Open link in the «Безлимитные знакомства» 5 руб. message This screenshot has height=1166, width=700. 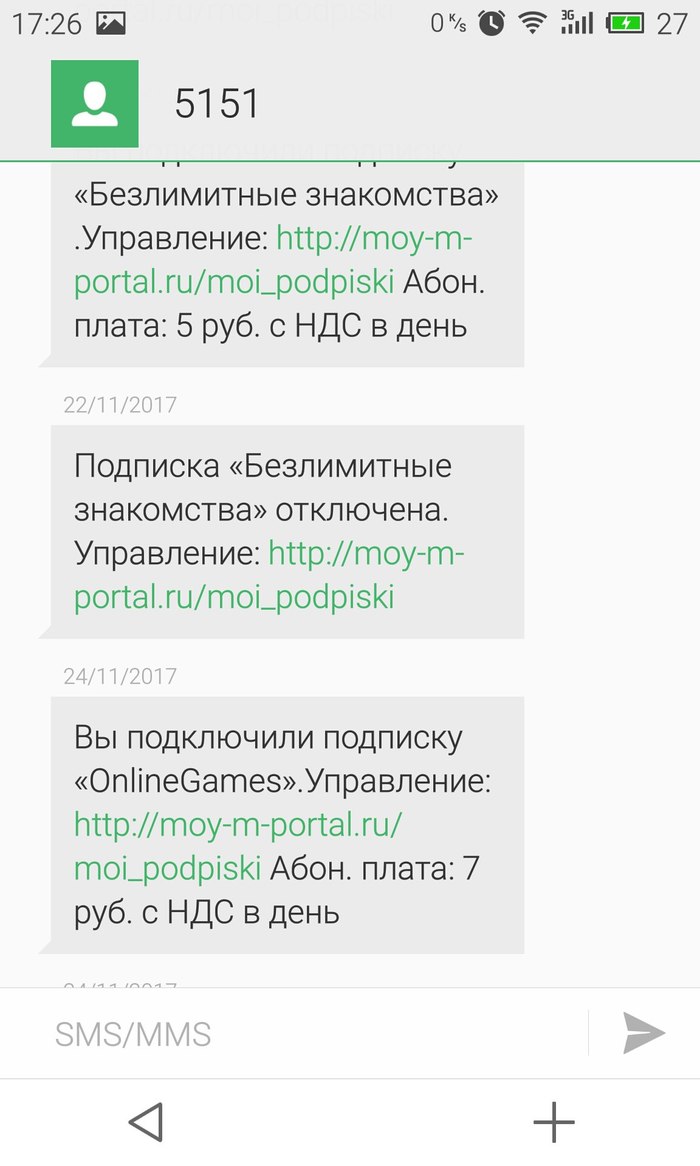pos(273,260)
